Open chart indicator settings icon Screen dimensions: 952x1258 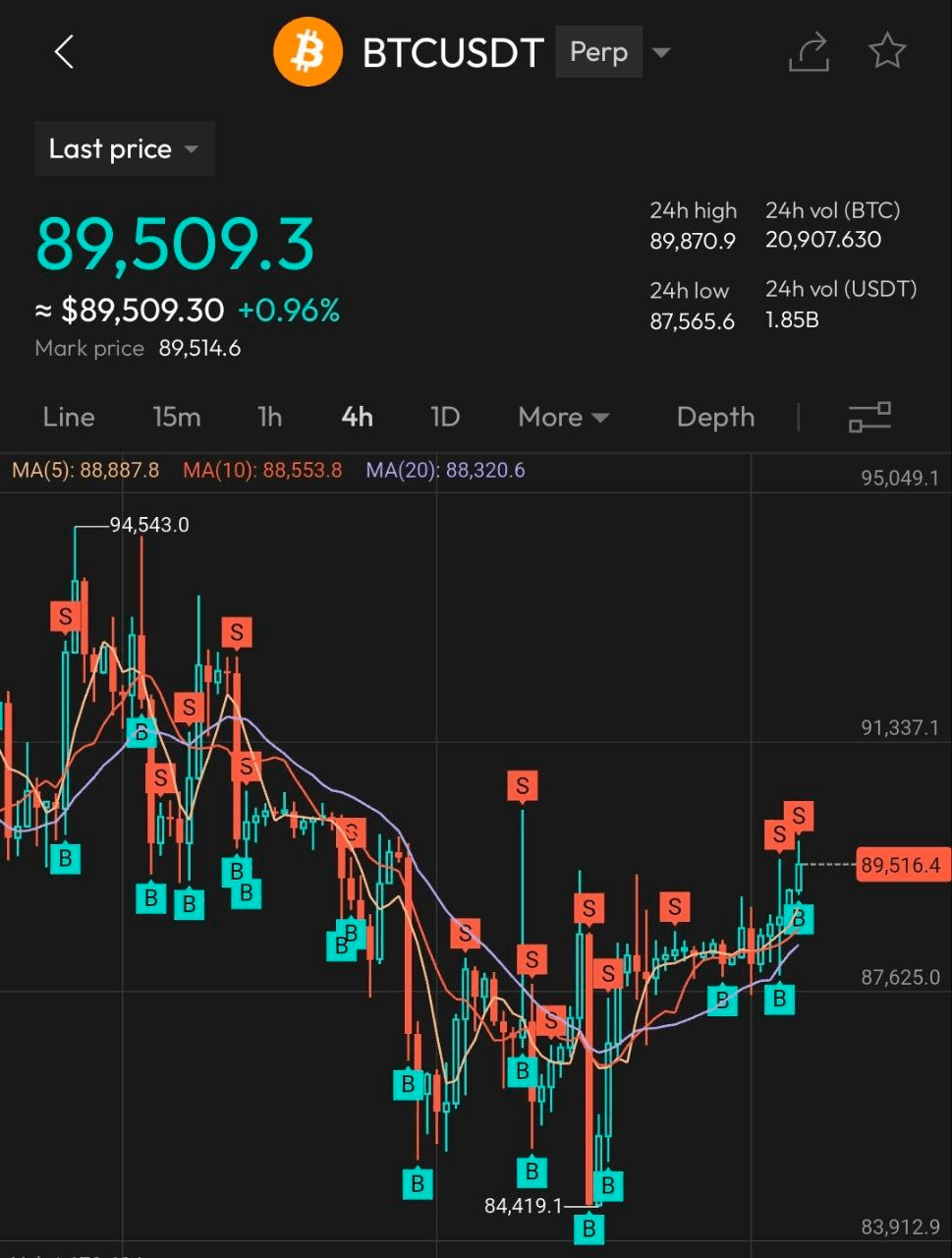[869, 417]
